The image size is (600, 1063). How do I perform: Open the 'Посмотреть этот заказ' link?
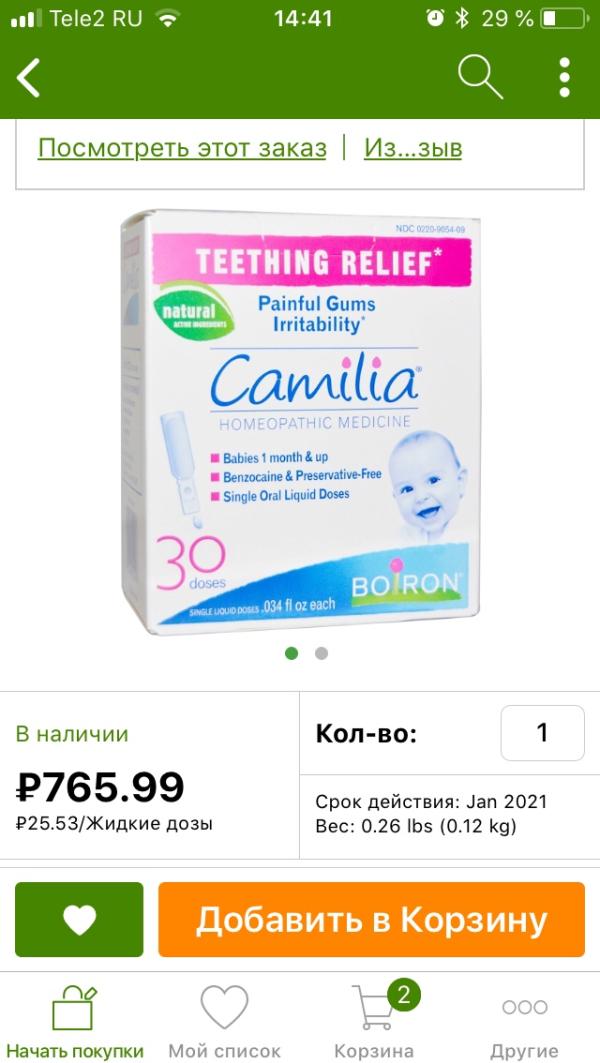click(x=182, y=148)
